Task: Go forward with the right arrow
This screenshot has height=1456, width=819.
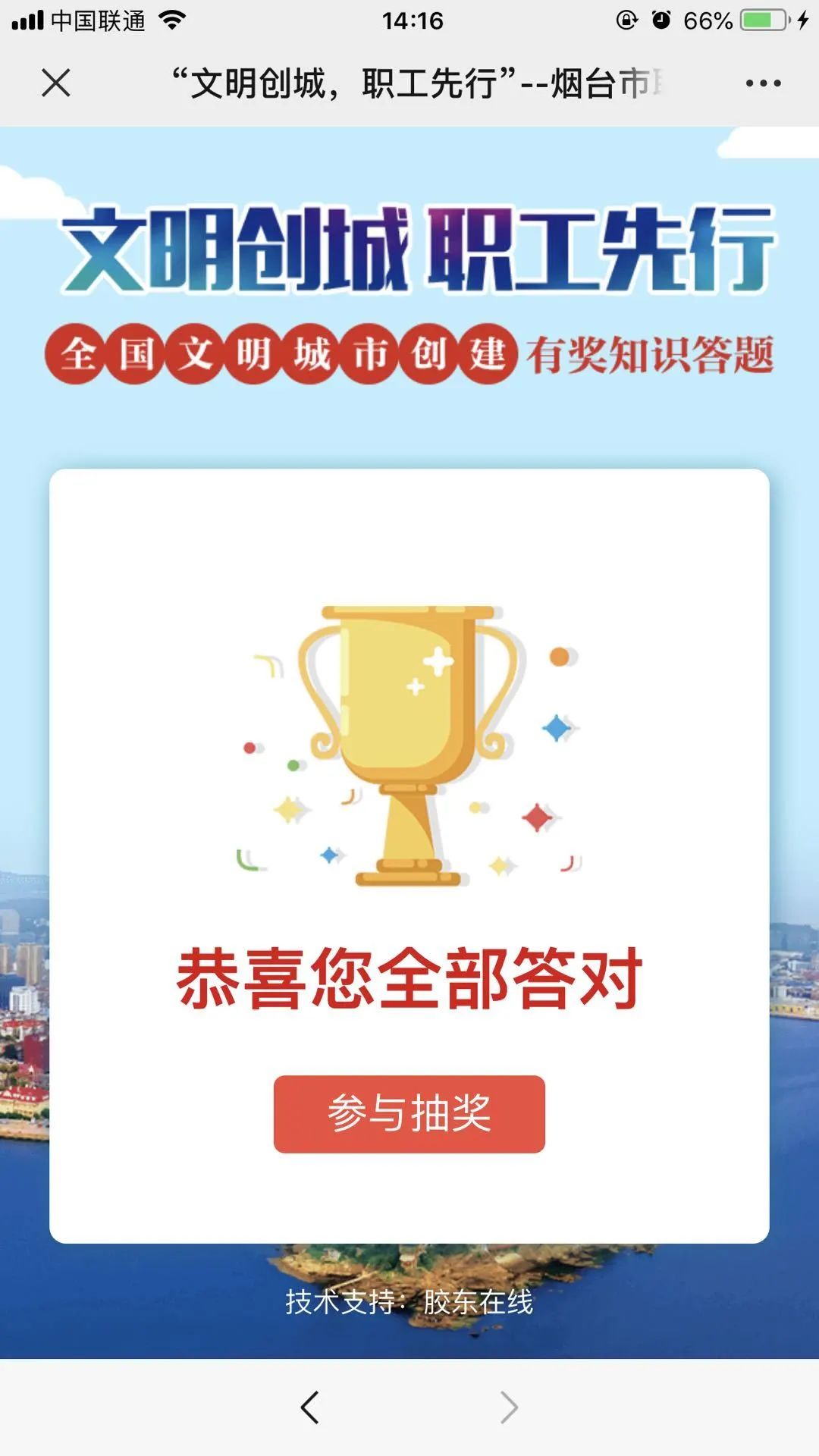Action: [x=509, y=1407]
